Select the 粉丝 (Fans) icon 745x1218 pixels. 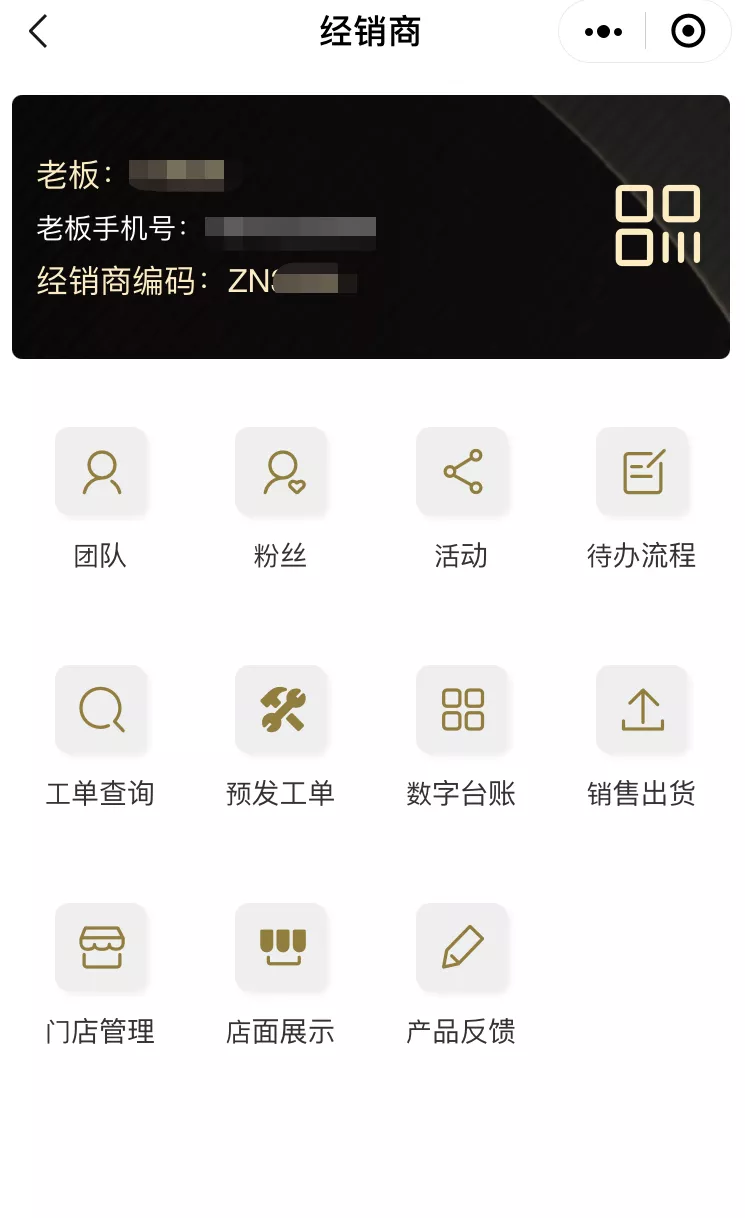(x=282, y=472)
